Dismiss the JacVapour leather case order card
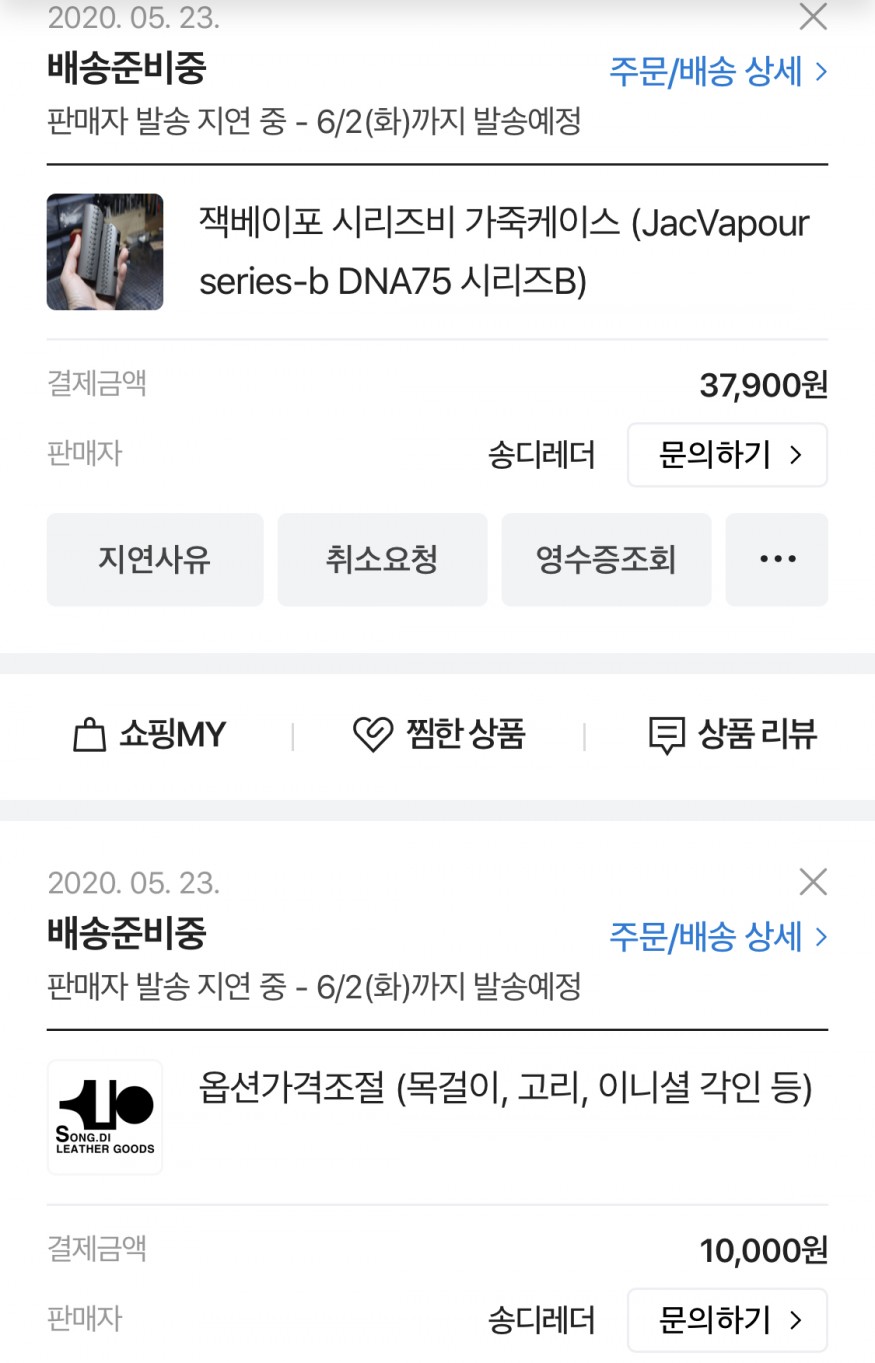The height and width of the screenshot is (1363, 875). [813, 16]
